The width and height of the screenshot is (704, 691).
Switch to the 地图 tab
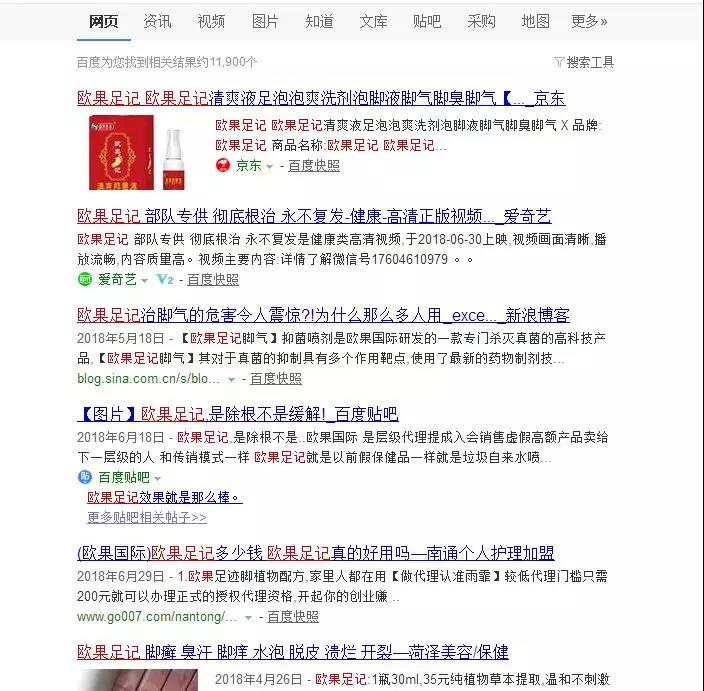tap(535, 21)
